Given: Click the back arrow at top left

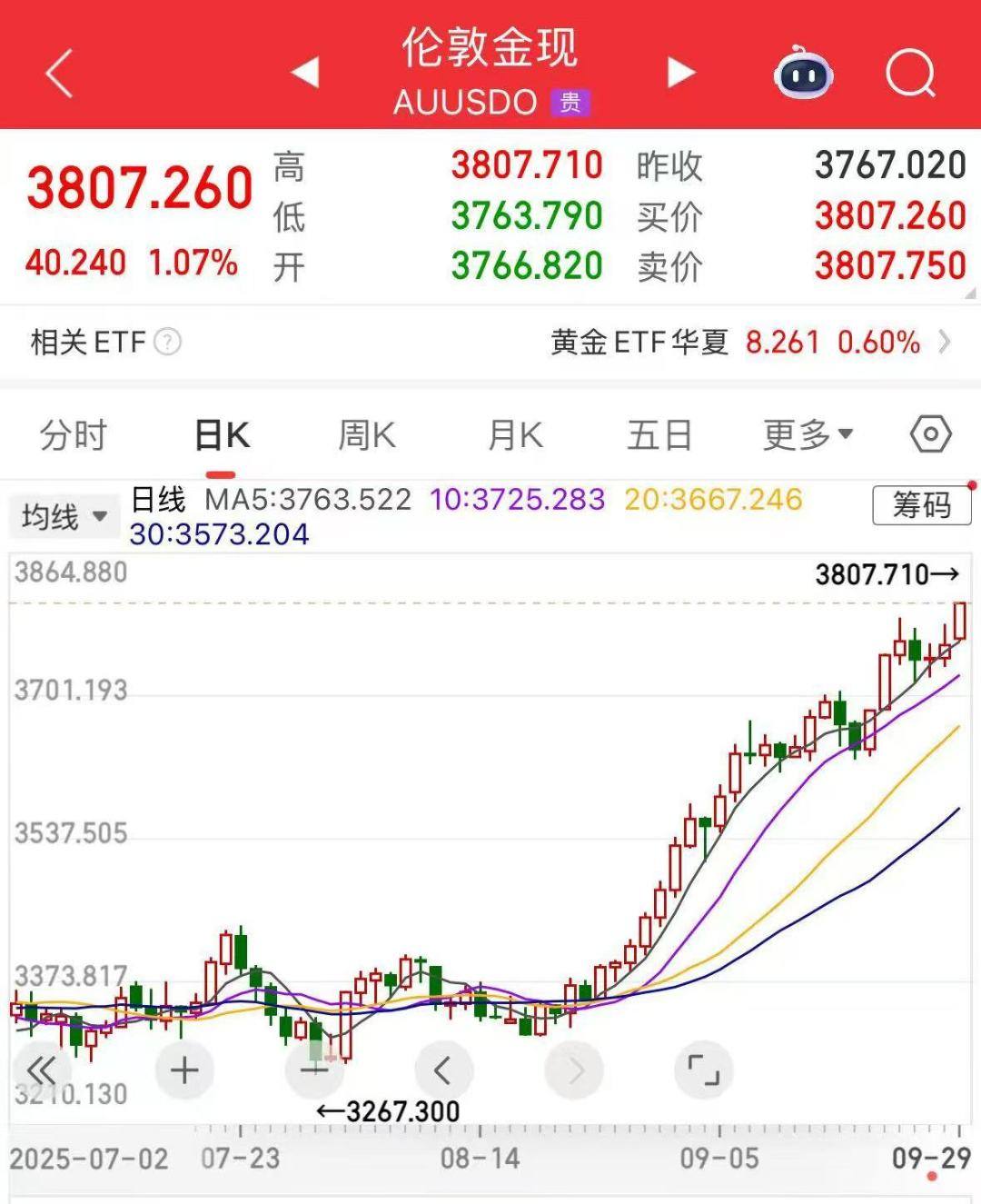Looking at the screenshot, I should 56,73.
